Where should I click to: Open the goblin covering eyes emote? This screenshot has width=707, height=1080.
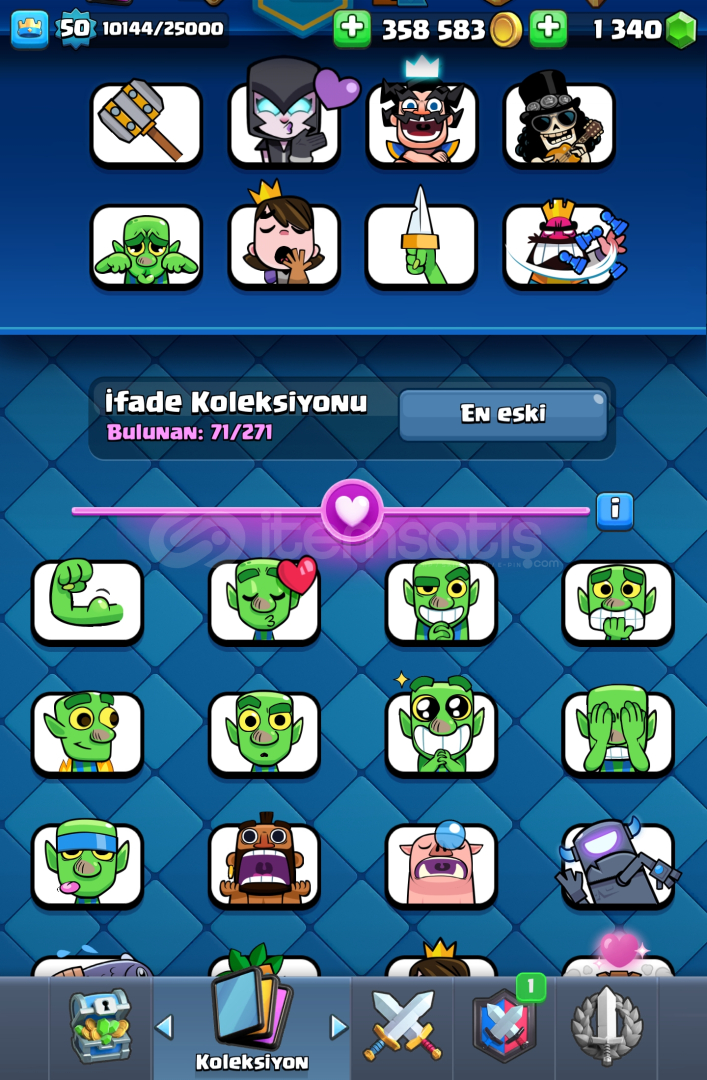click(618, 733)
